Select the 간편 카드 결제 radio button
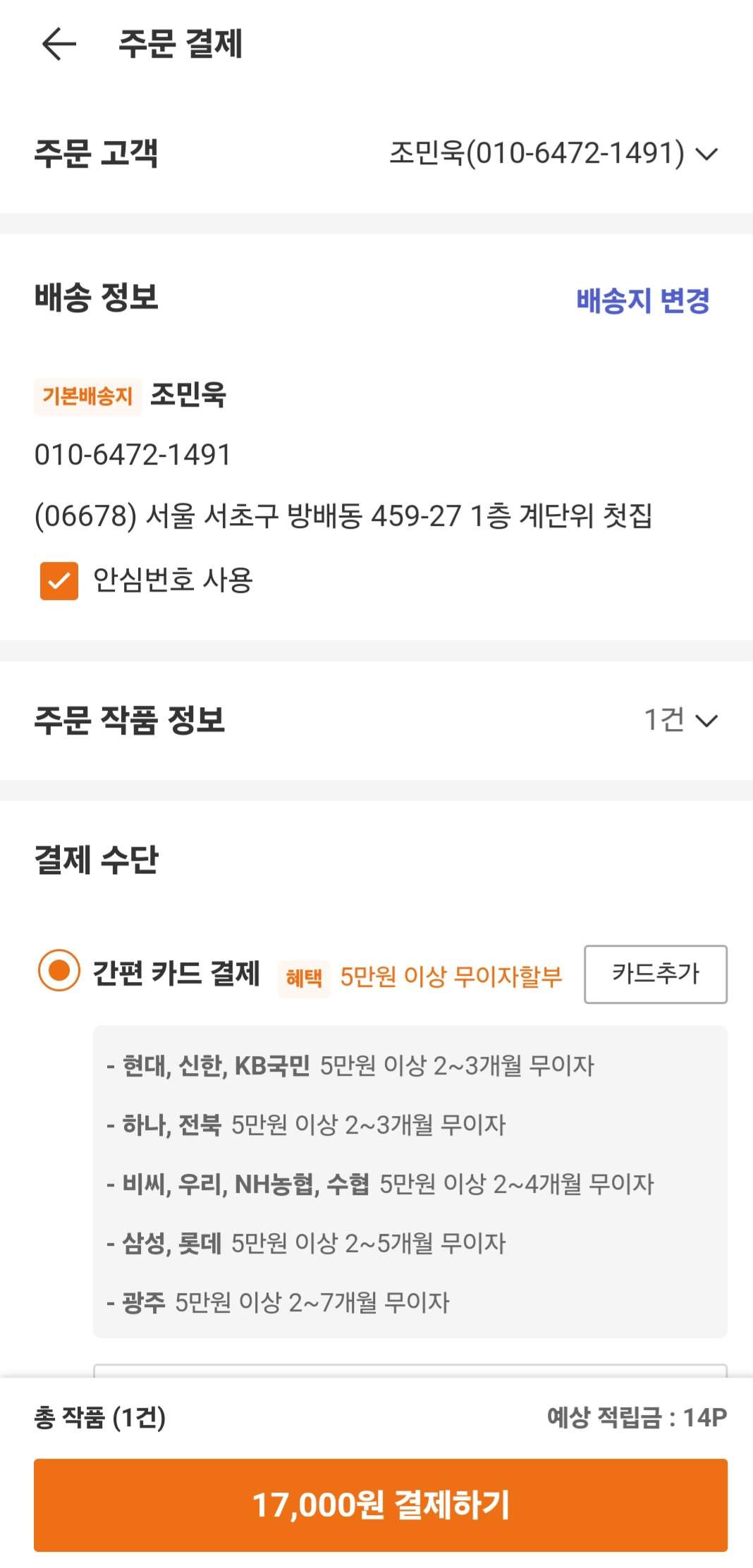This screenshot has width=753, height=1568. coord(59,971)
